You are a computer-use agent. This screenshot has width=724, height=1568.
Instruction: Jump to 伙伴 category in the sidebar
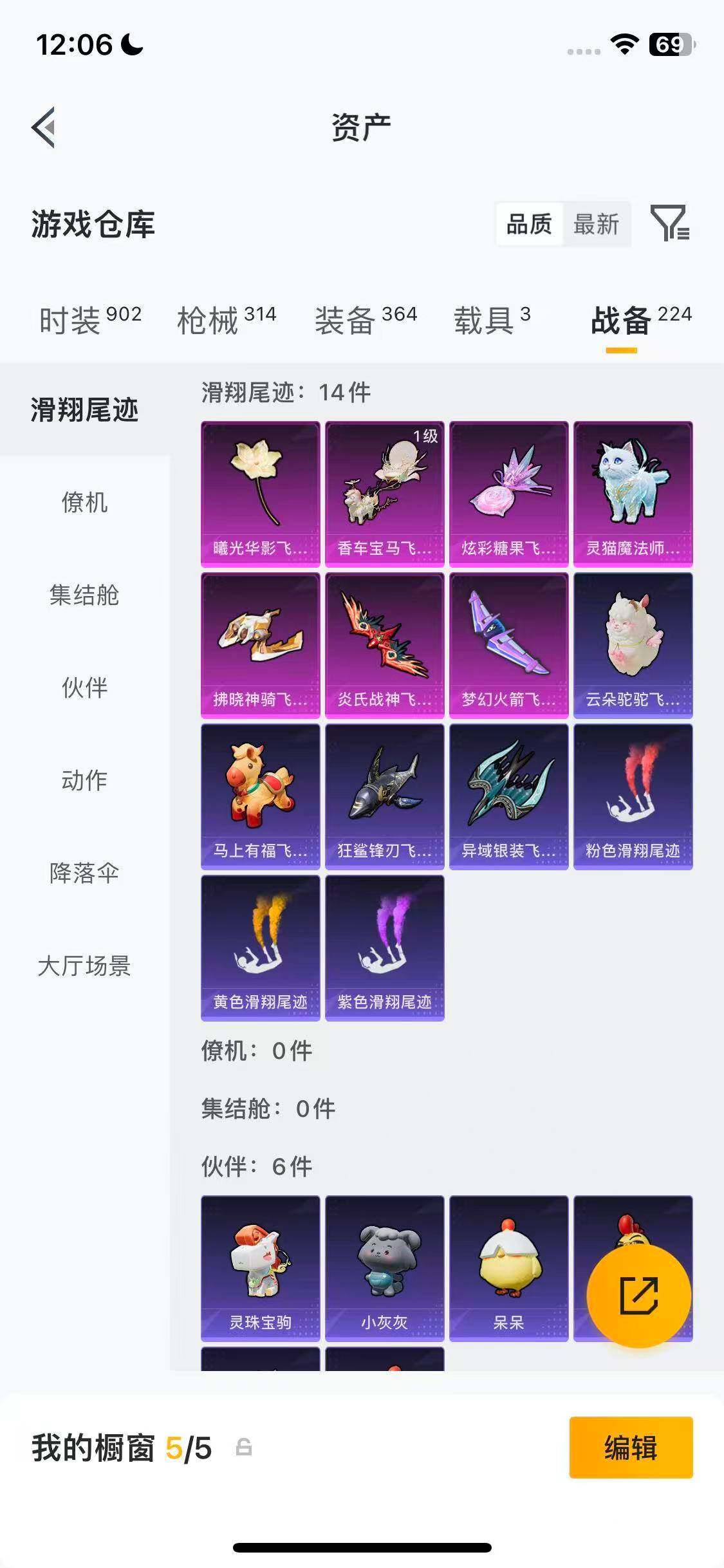(x=84, y=687)
